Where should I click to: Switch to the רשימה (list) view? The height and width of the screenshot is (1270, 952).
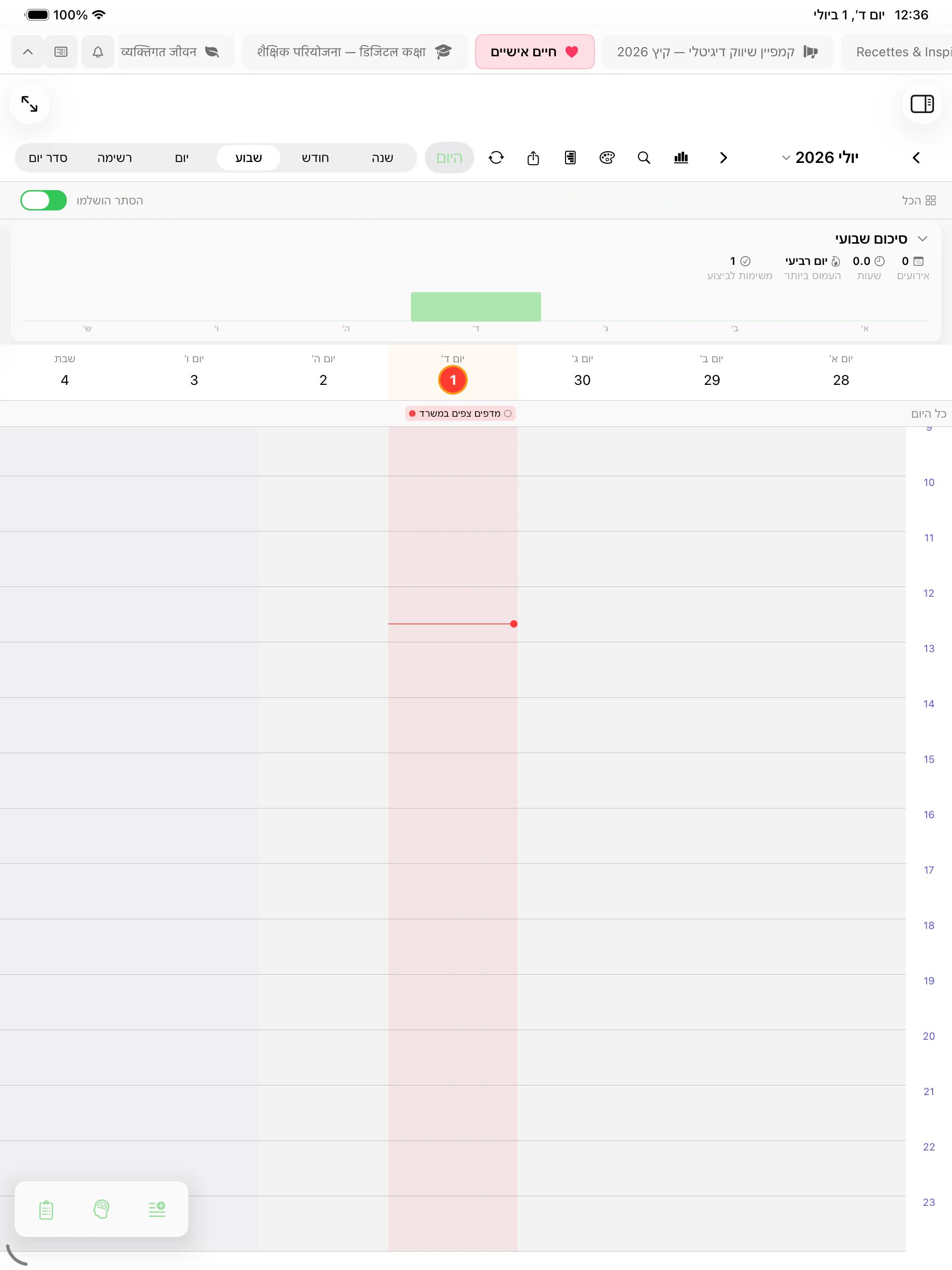click(x=115, y=158)
